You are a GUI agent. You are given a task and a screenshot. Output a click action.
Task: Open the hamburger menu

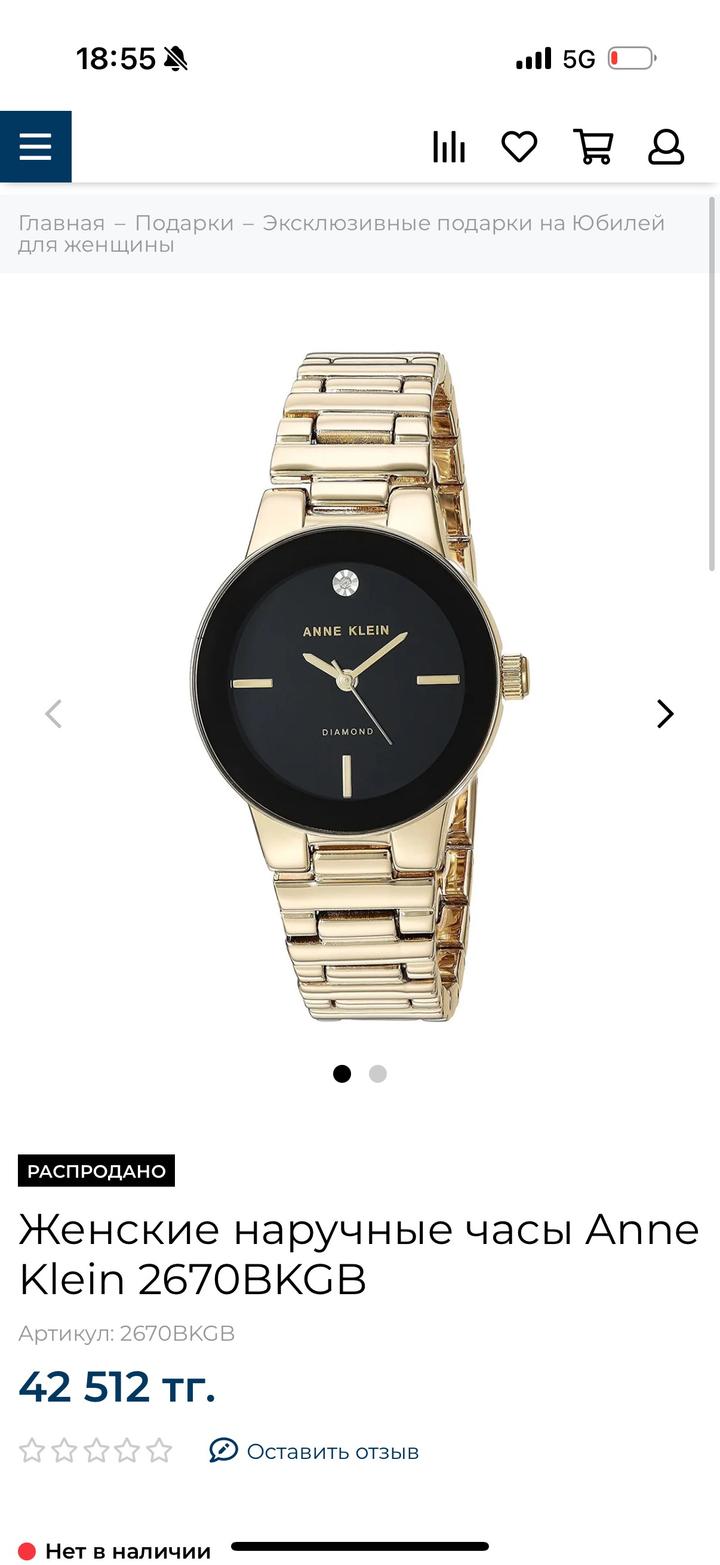pos(35,147)
